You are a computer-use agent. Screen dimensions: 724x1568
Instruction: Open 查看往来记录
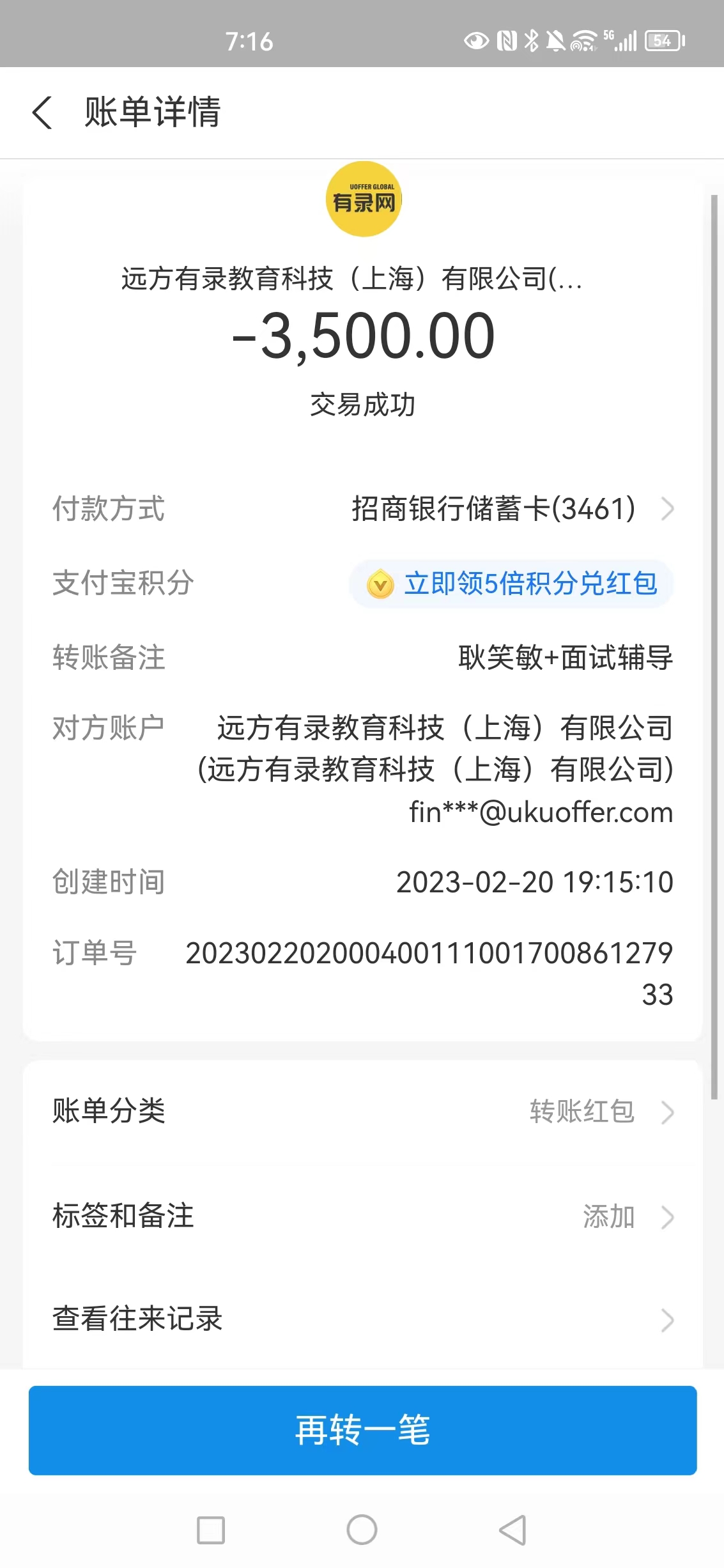coord(362,1319)
